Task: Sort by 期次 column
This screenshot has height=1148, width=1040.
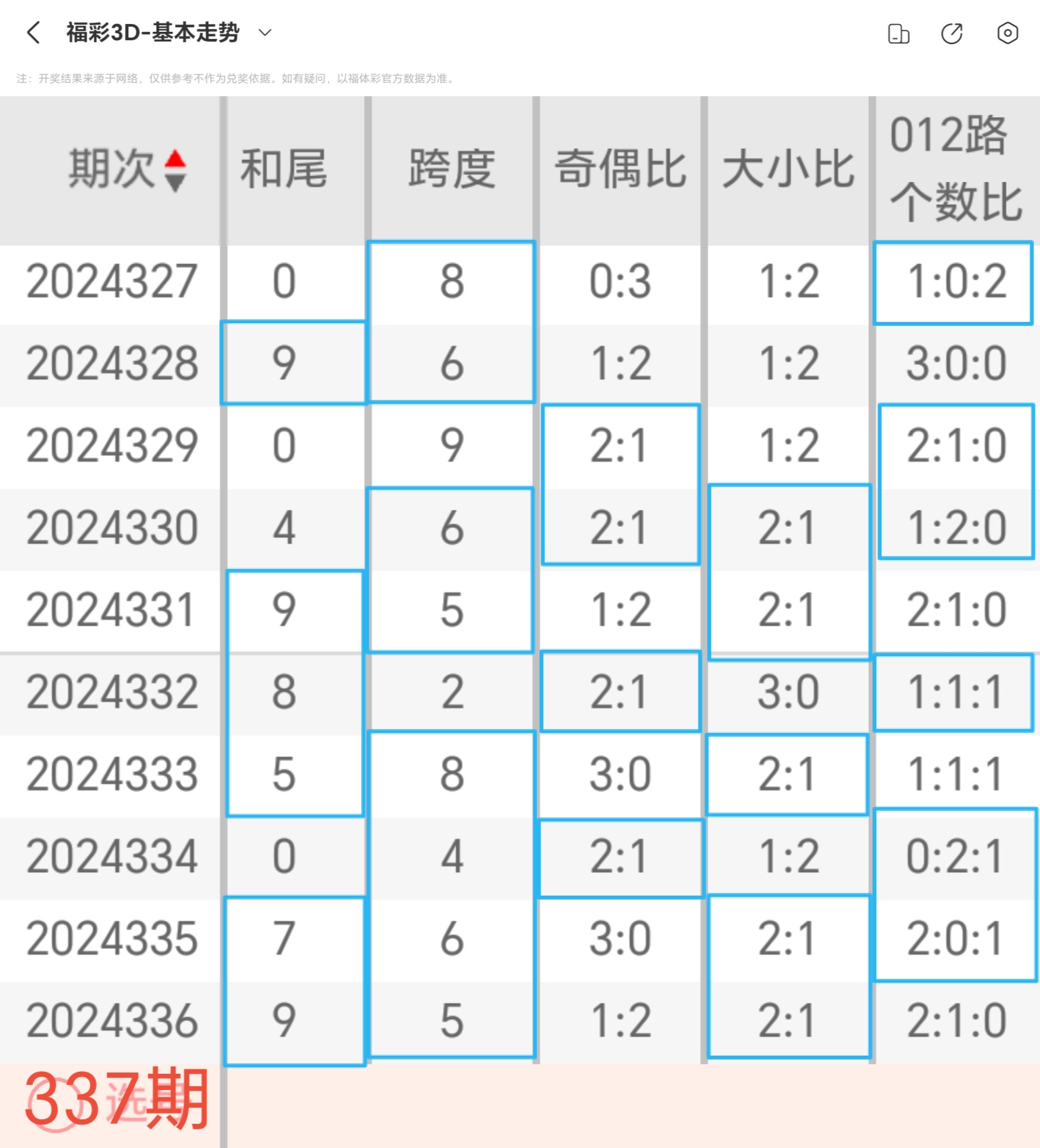Action: 174,170
